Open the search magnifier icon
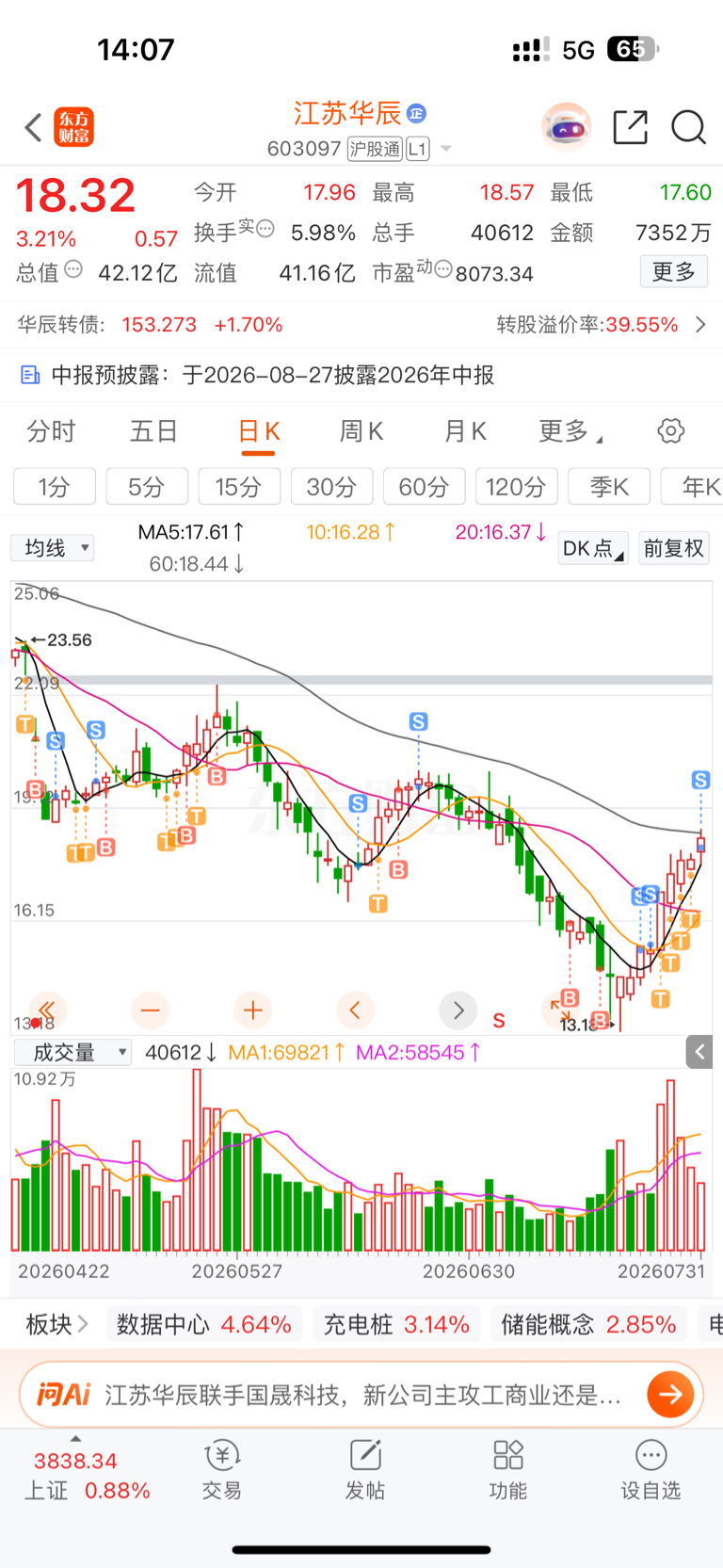The image size is (723, 1568). (688, 127)
